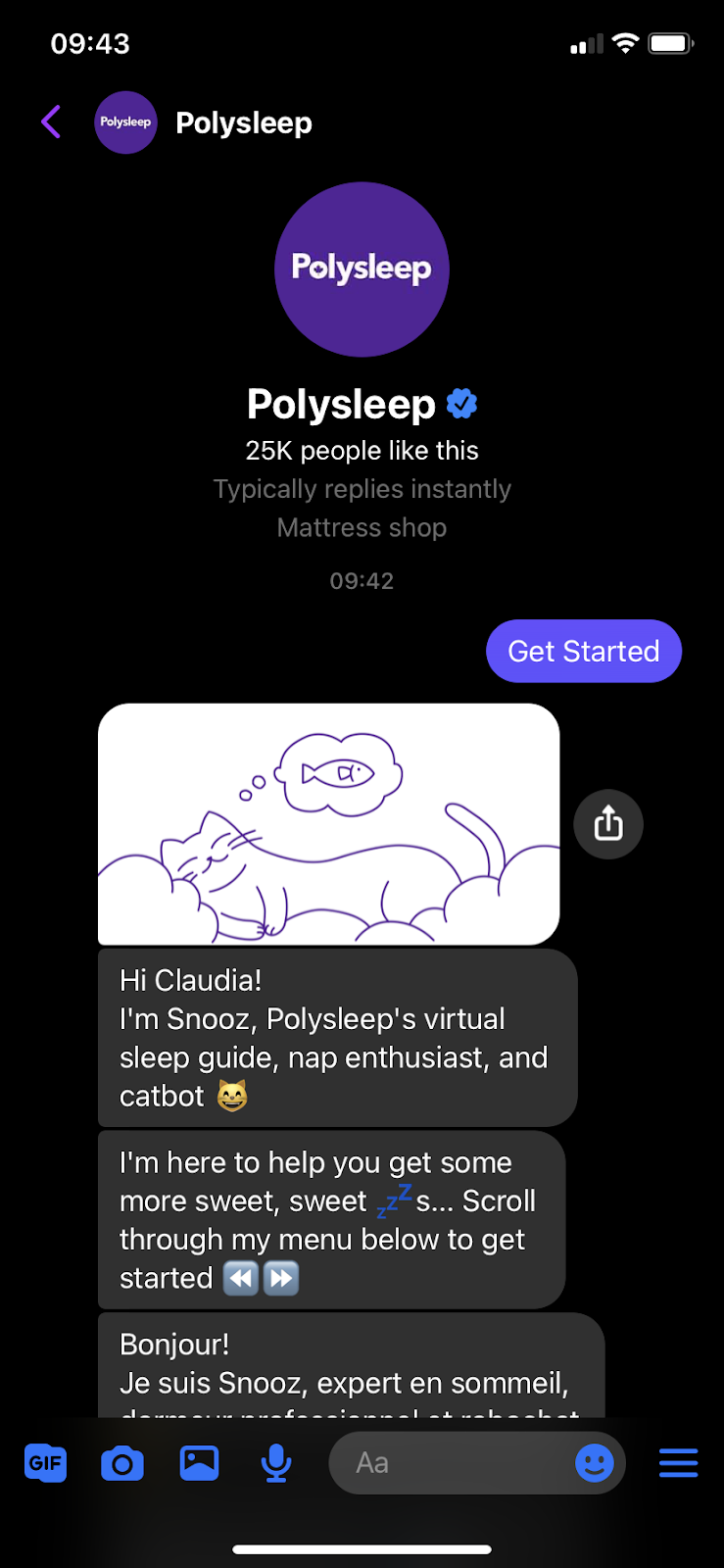Open the camera to take a photo
Image resolution: width=724 pixels, height=1568 pixels.
122,1463
